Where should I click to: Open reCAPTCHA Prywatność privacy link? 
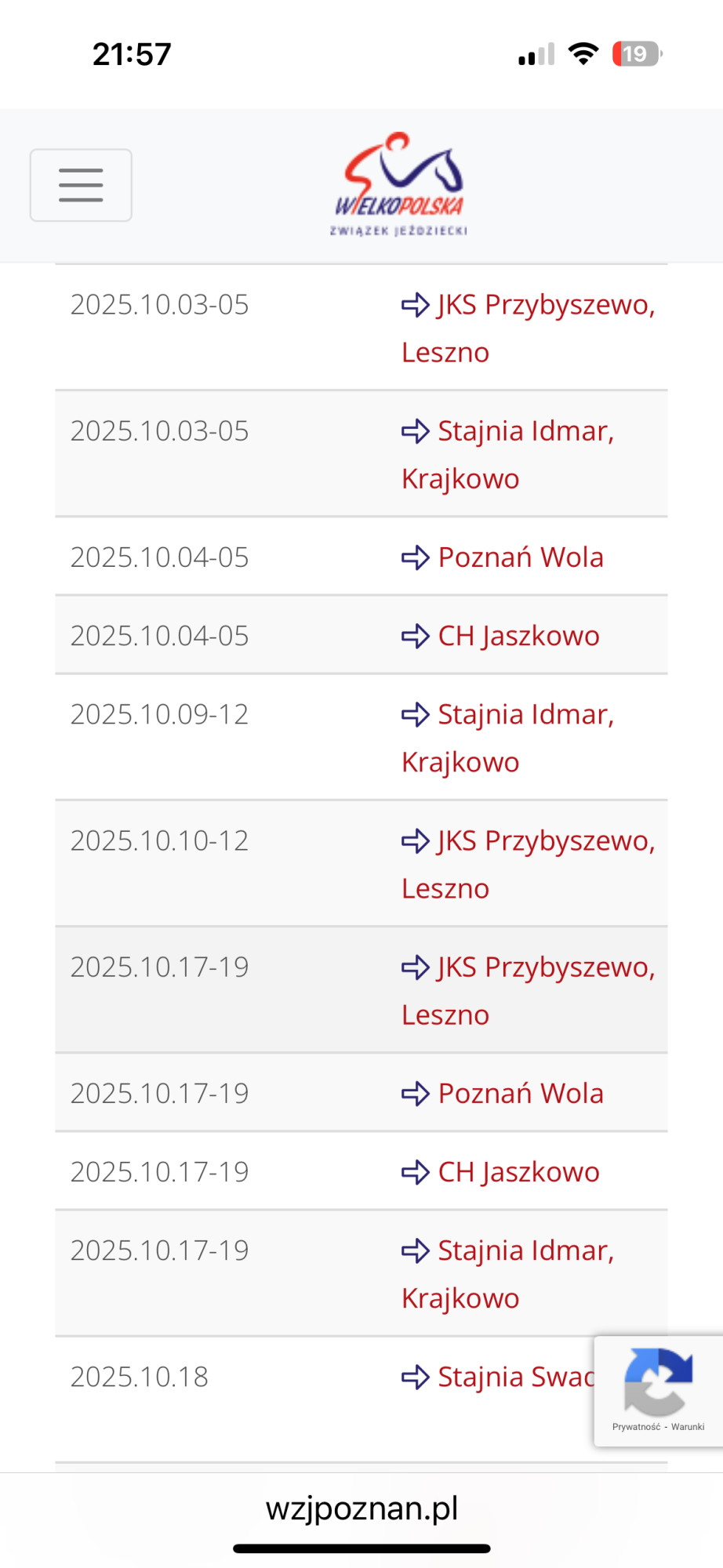[636, 1427]
